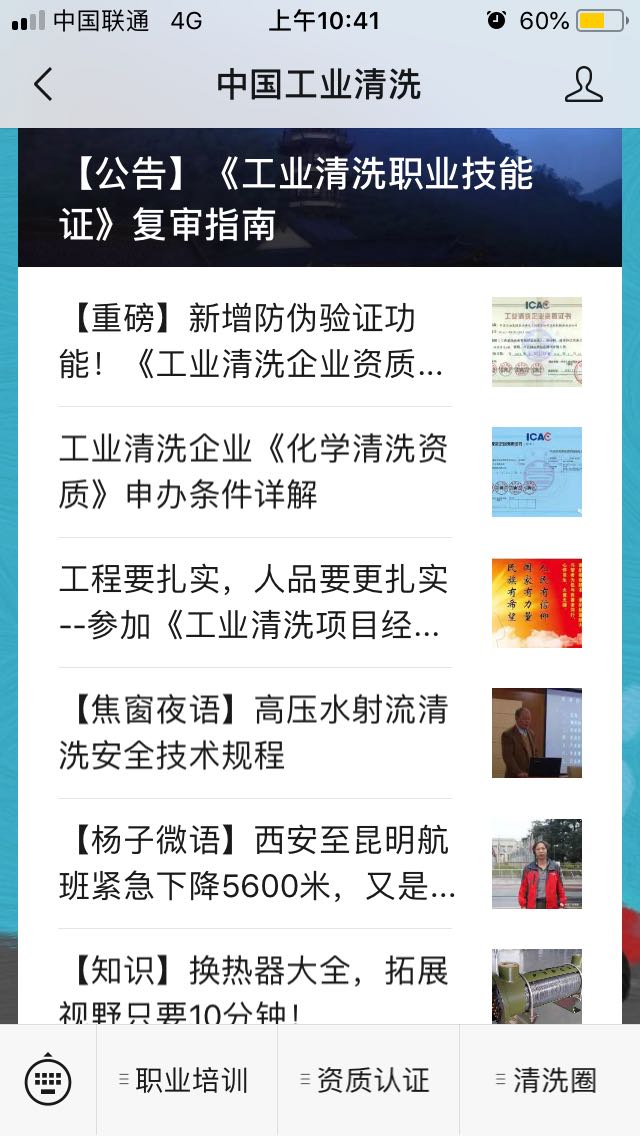Switch to keyboard input mode
The width and height of the screenshot is (640, 1136).
[47, 1080]
